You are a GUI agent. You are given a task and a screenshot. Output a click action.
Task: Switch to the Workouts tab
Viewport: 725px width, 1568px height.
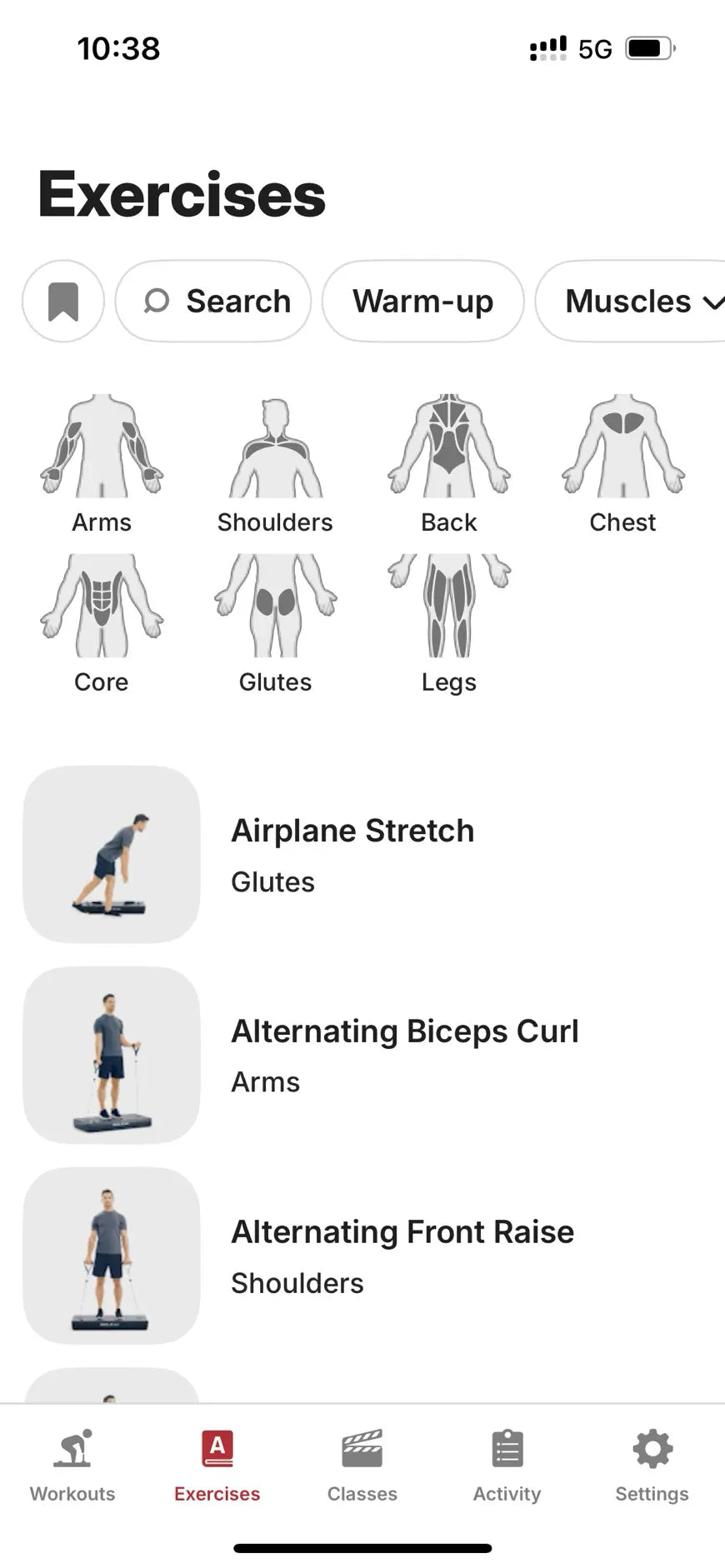(x=72, y=1466)
